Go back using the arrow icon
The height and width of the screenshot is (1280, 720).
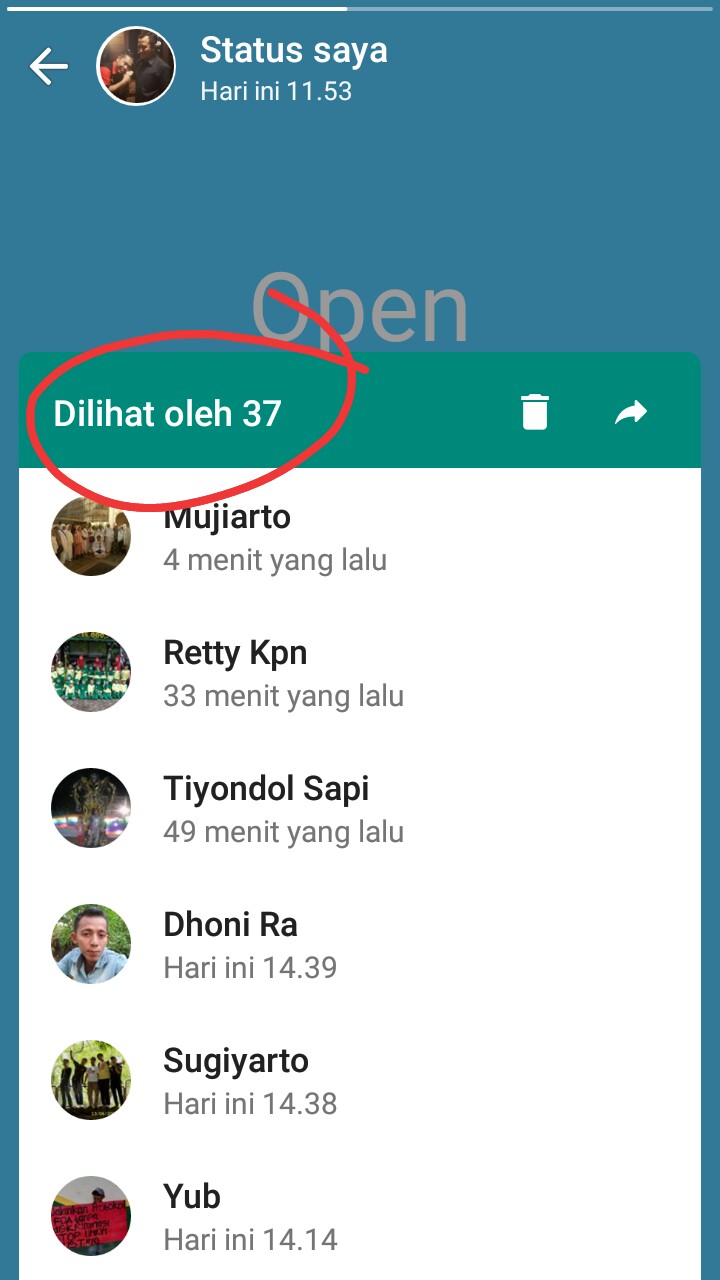[48, 67]
